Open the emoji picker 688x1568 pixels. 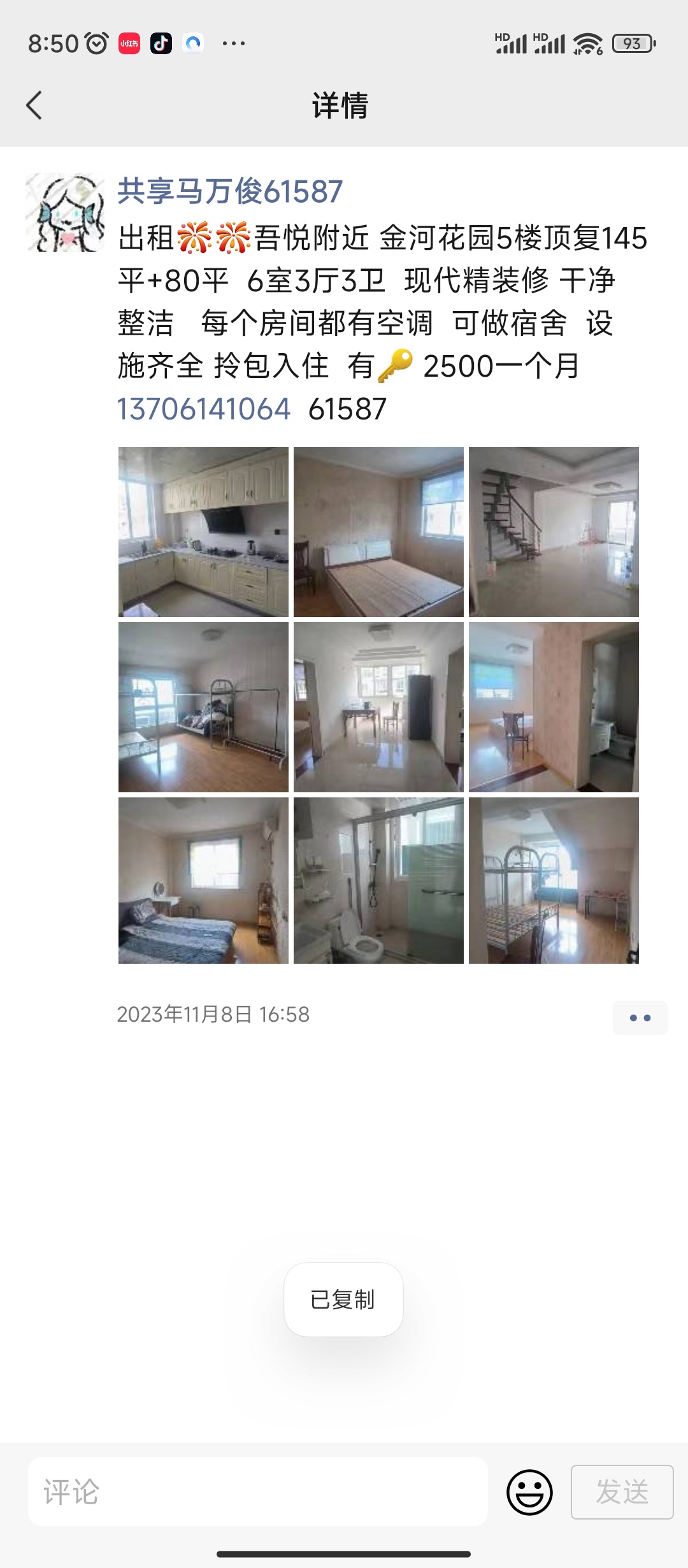point(529,1492)
